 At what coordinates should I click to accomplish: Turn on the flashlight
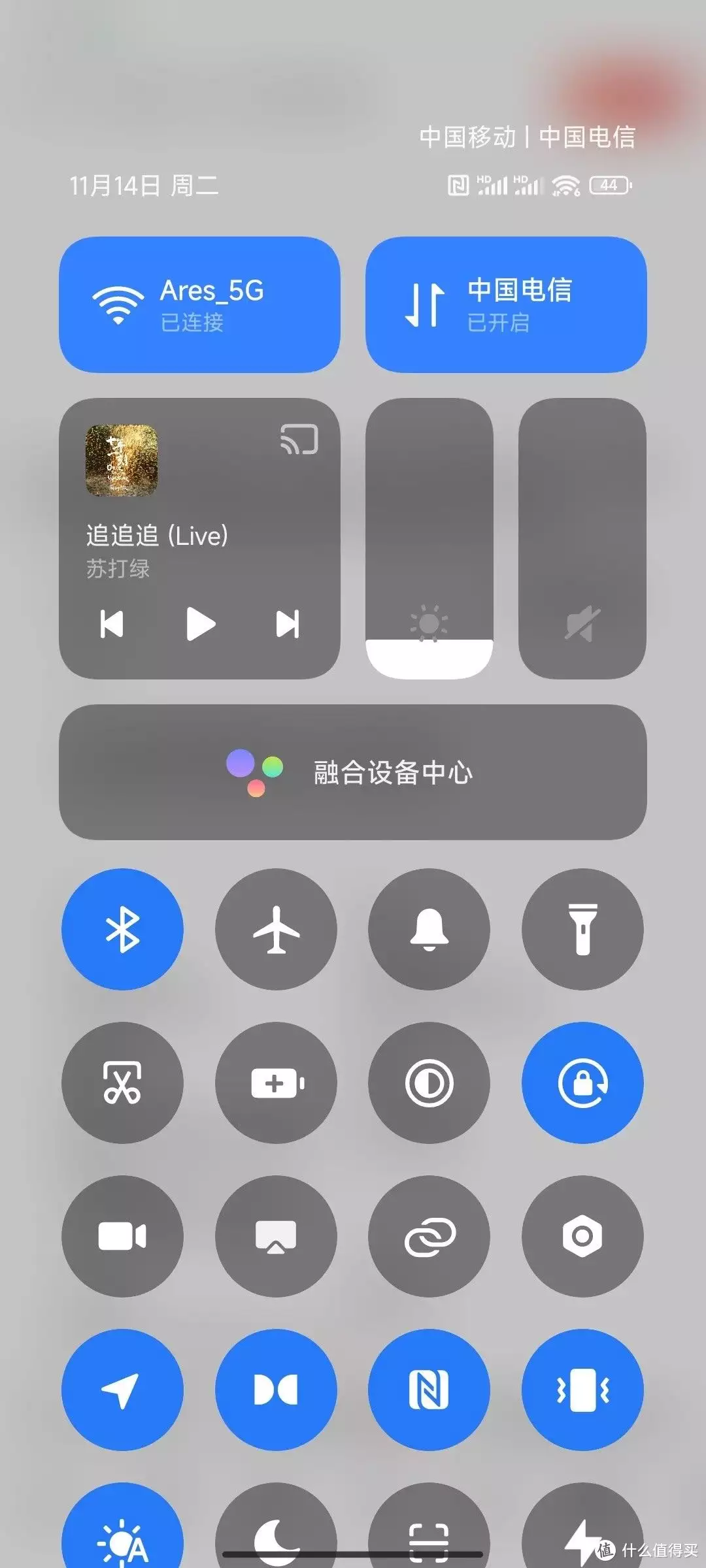tap(582, 929)
